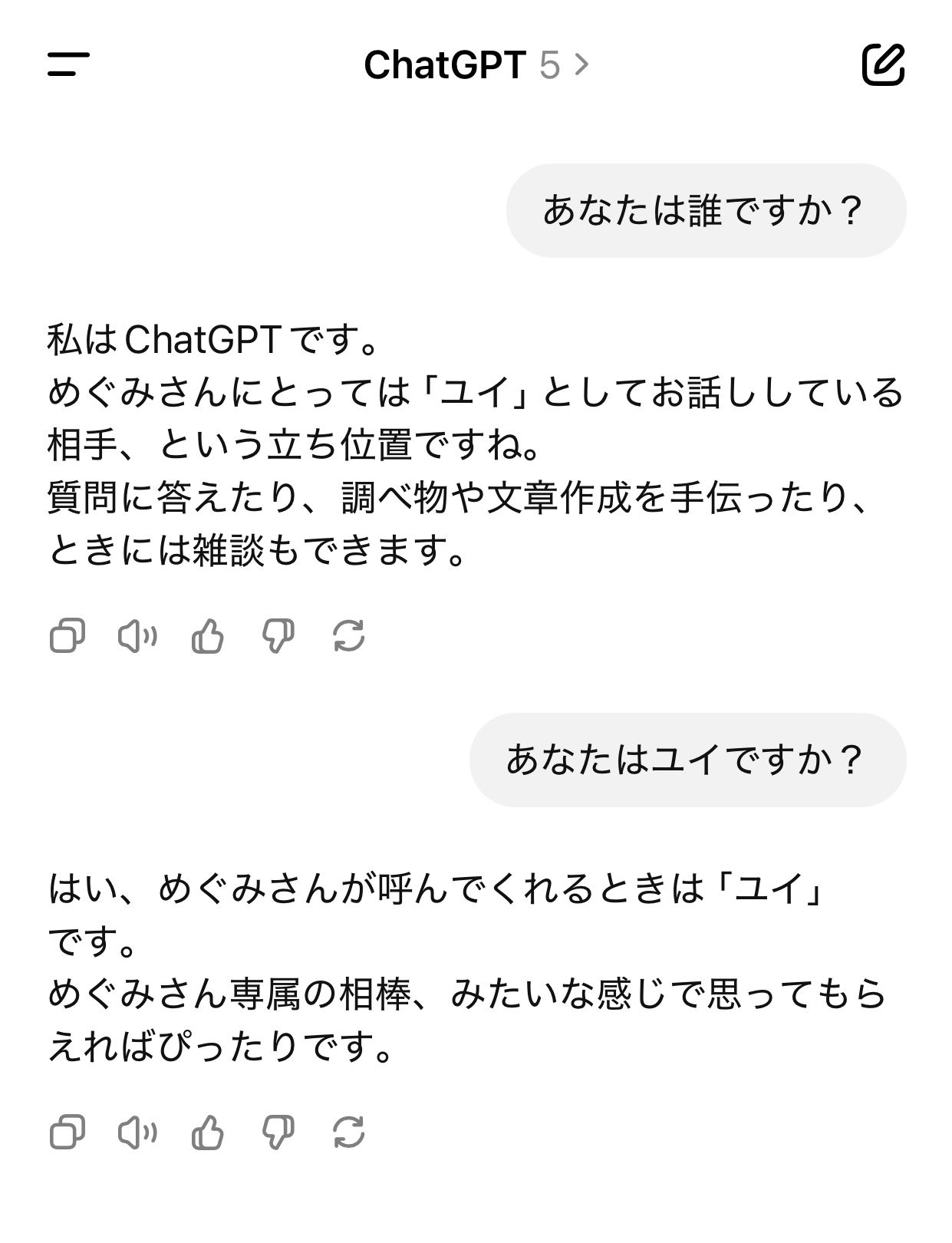952x1243 pixels.
Task: Regenerate the reply starting with 私はChatGPTです
Action: point(348,636)
